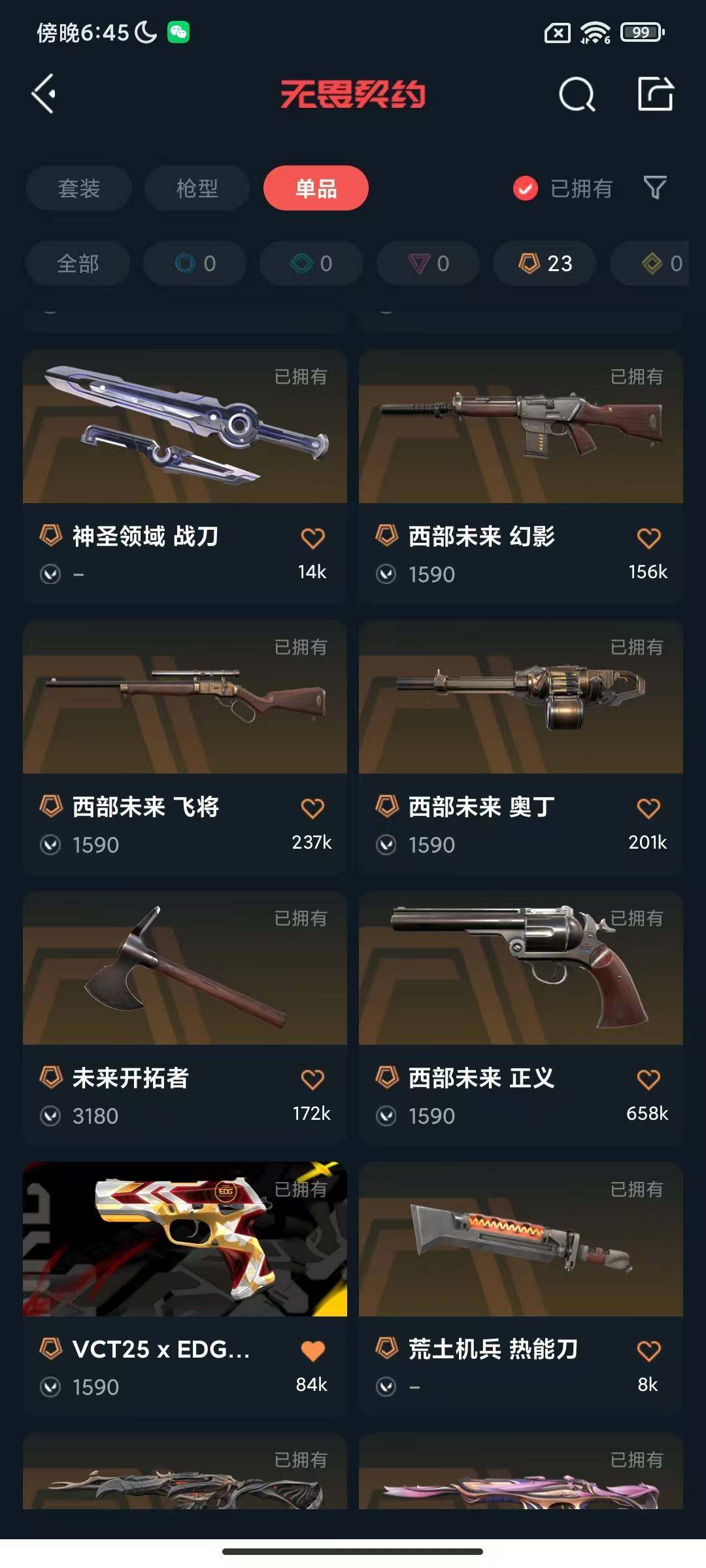
Task: Open the search icon
Action: pyautogui.click(x=577, y=95)
